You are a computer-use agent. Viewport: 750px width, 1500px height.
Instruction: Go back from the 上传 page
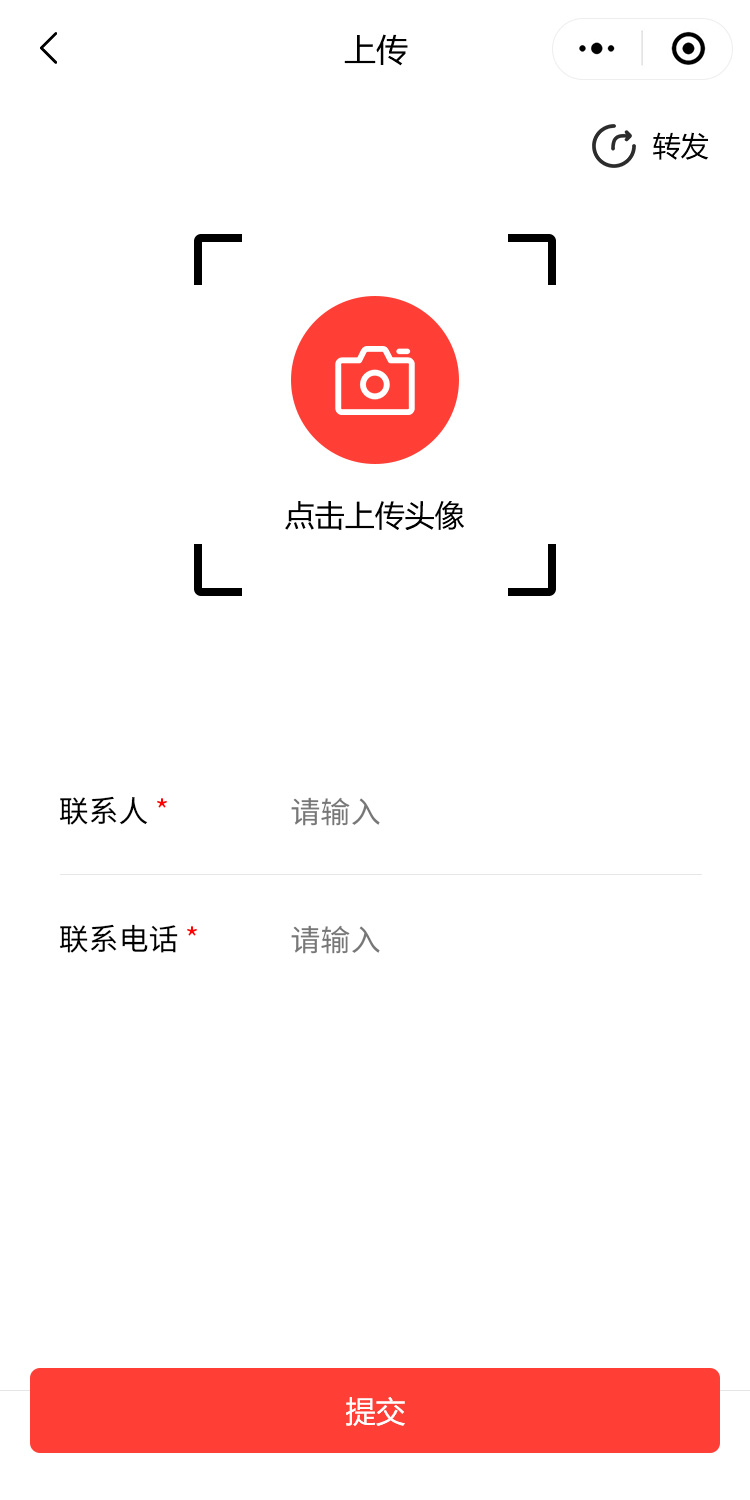point(48,48)
